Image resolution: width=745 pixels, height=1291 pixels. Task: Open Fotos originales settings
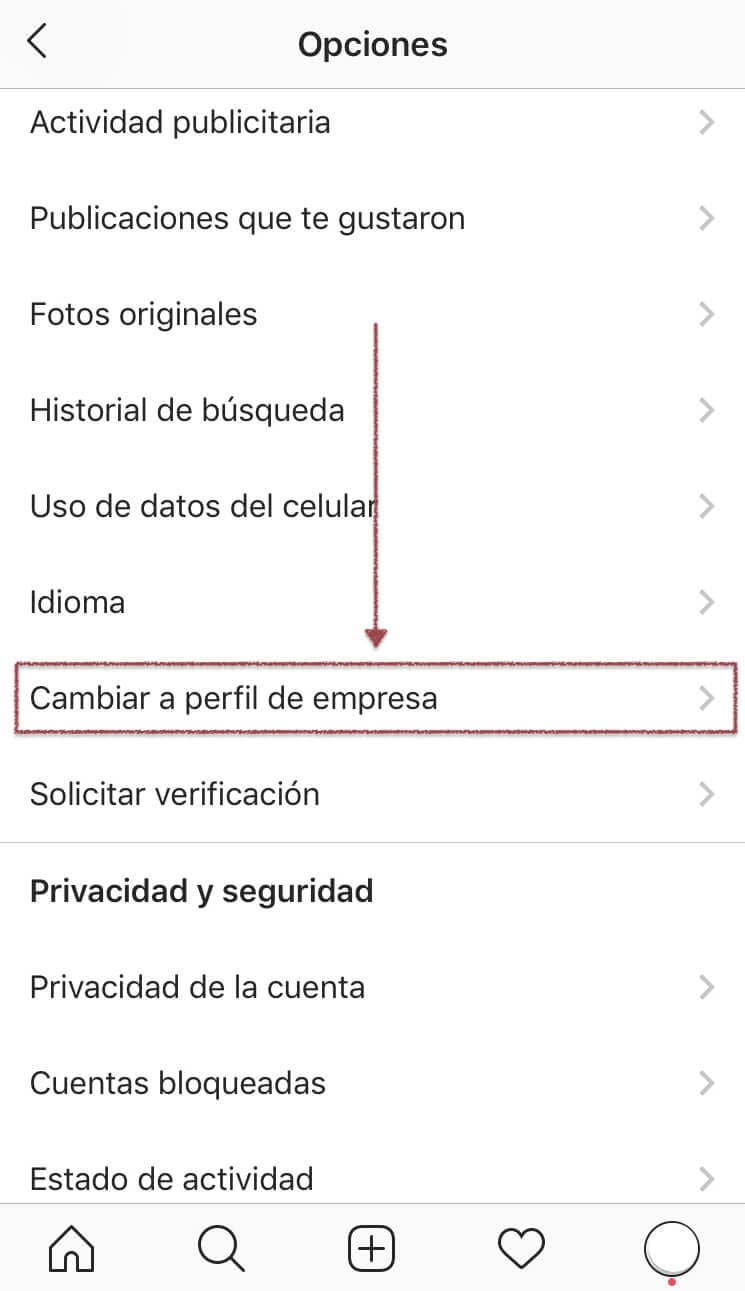coord(143,314)
